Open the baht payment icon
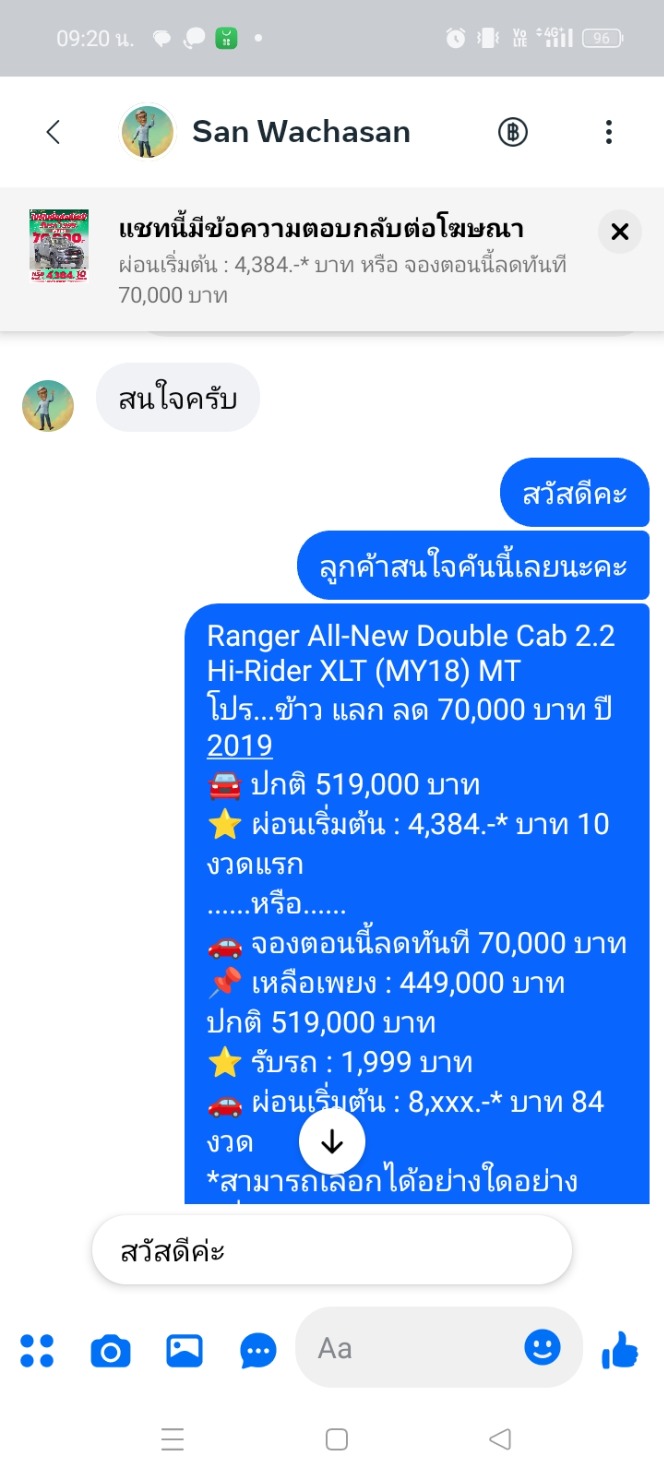Viewport: 664px width, 1480px height. pyautogui.click(x=513, y=132)
